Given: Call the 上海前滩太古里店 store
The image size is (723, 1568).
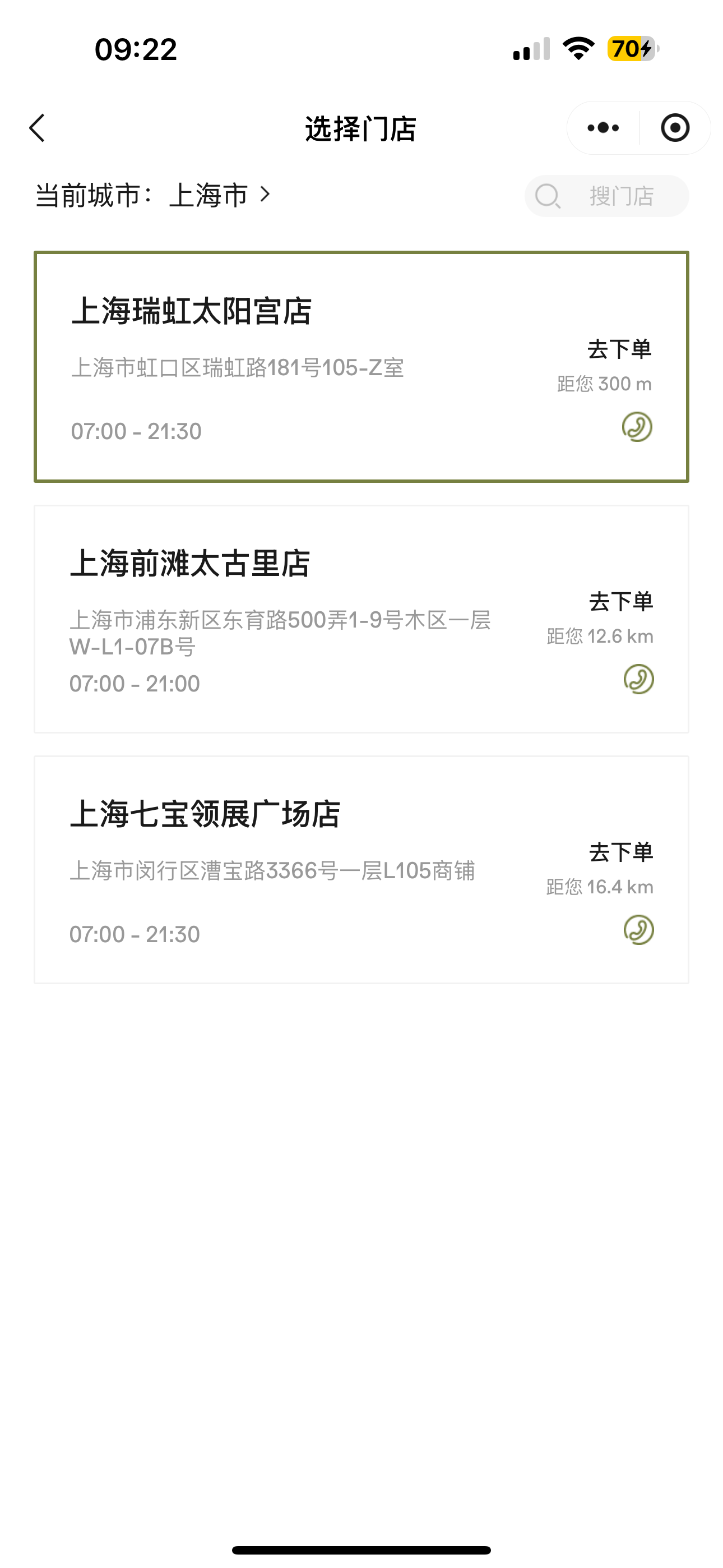Looking at the screenshot, I should (x=638, y=679).
